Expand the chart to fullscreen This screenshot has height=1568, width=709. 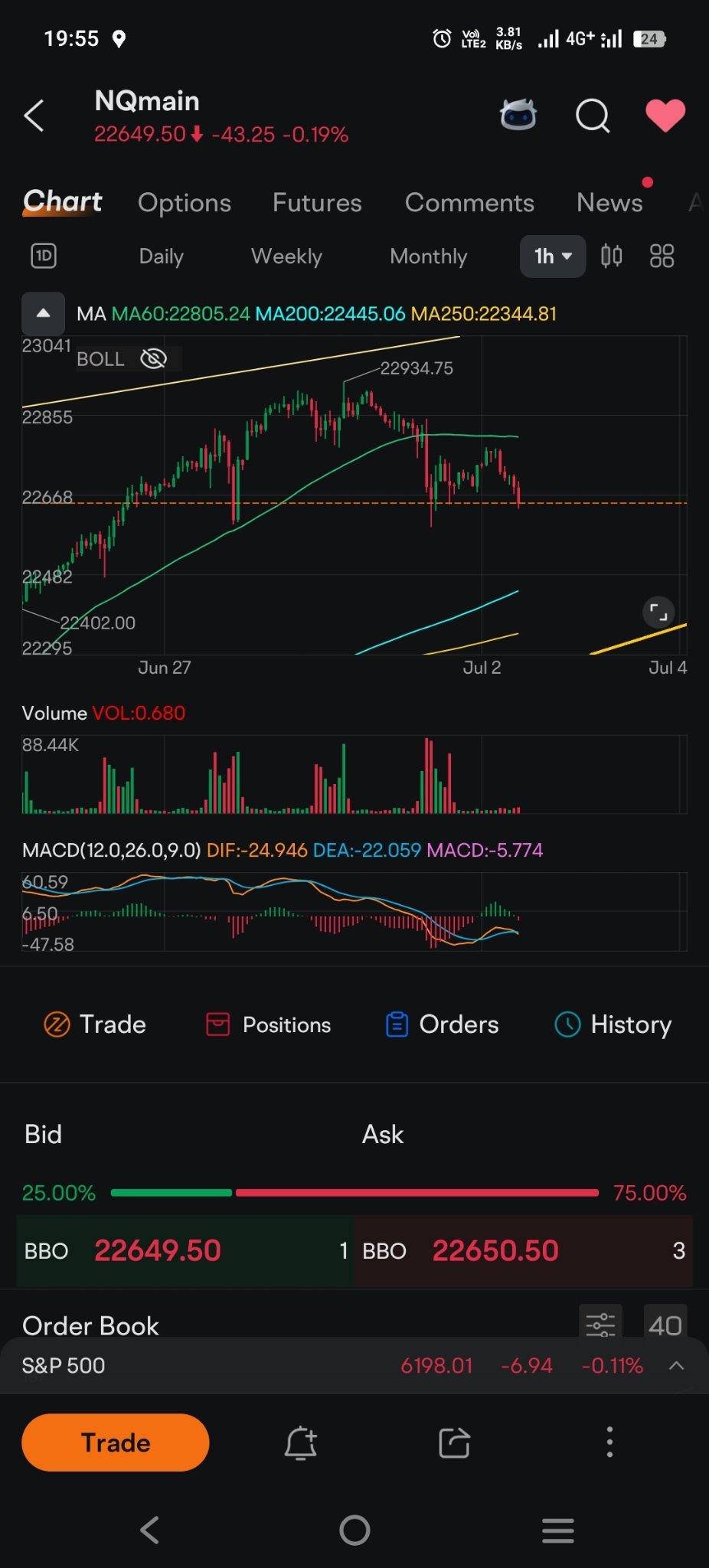(x=658, y=612)
